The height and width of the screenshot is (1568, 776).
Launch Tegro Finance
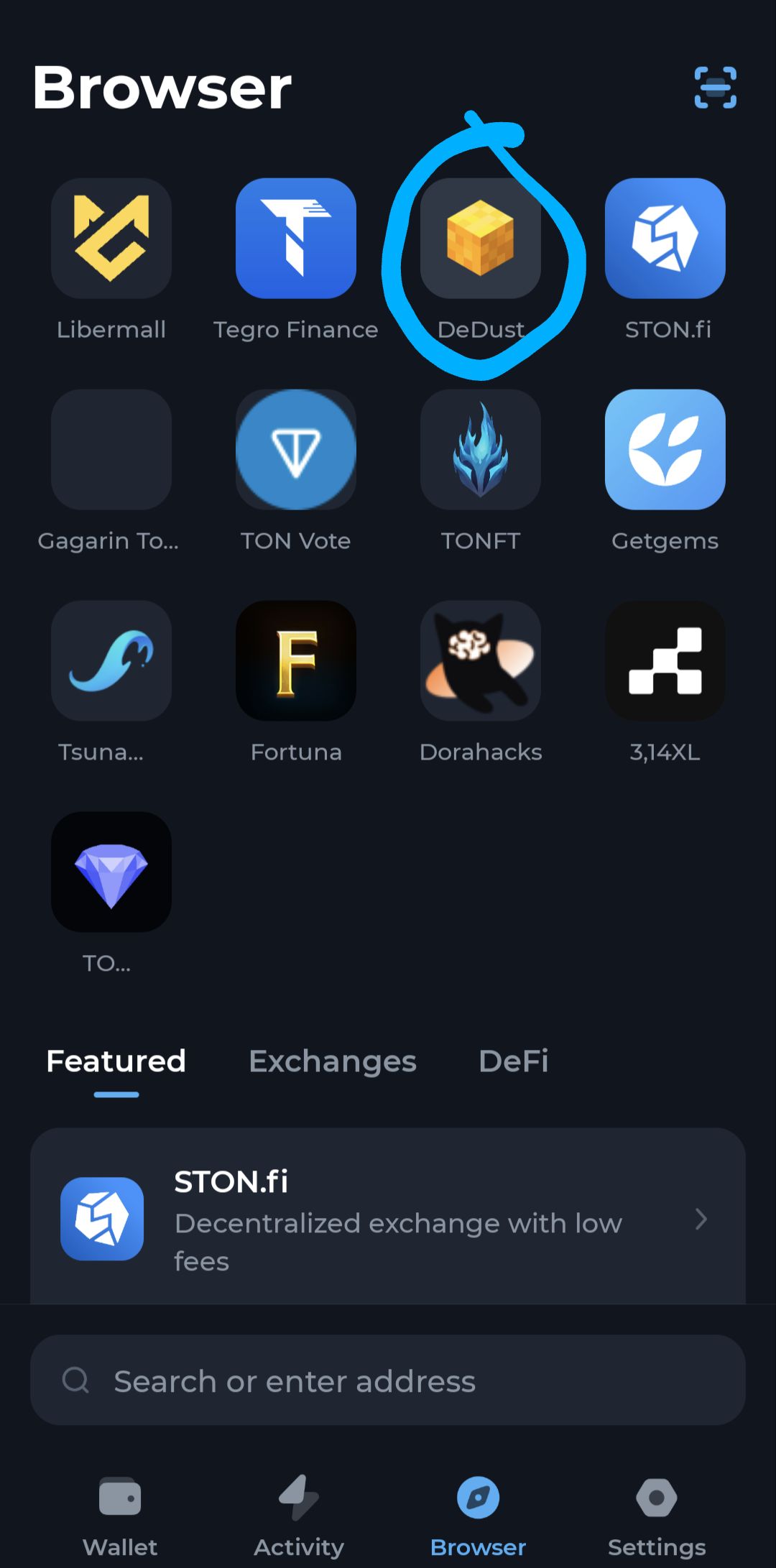[295, 239]
